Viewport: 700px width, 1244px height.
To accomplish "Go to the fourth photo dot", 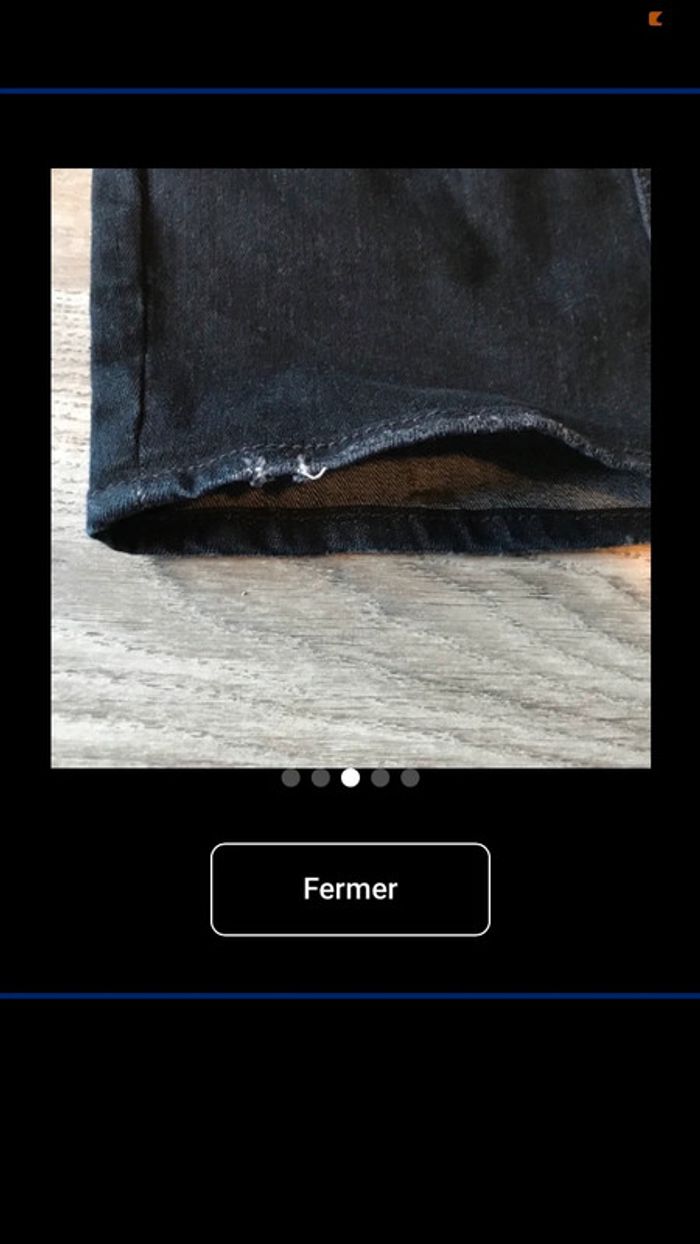I will (380, 778).
